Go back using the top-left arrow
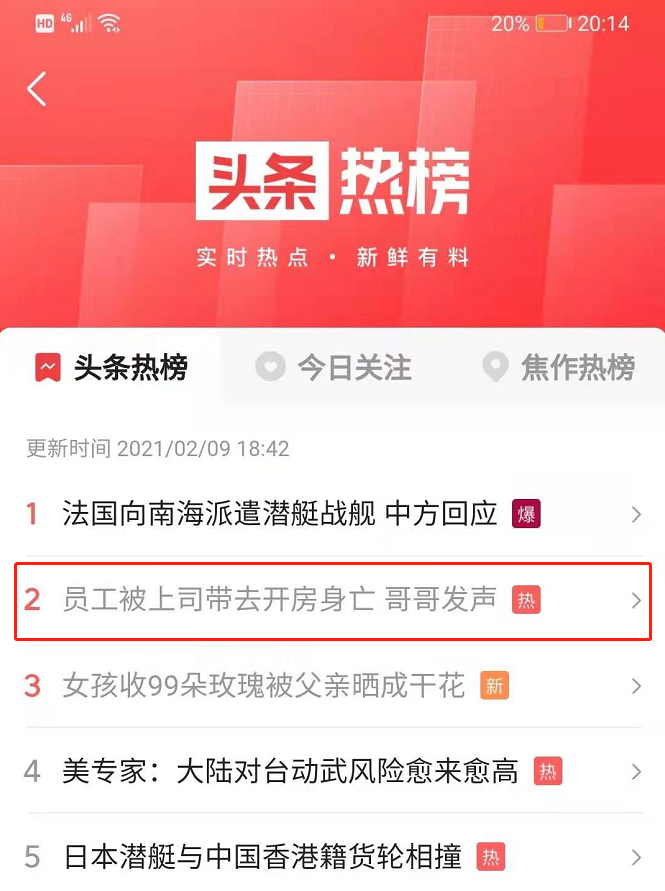The height and width of the screenshot is (891, 665). point(37,90)
